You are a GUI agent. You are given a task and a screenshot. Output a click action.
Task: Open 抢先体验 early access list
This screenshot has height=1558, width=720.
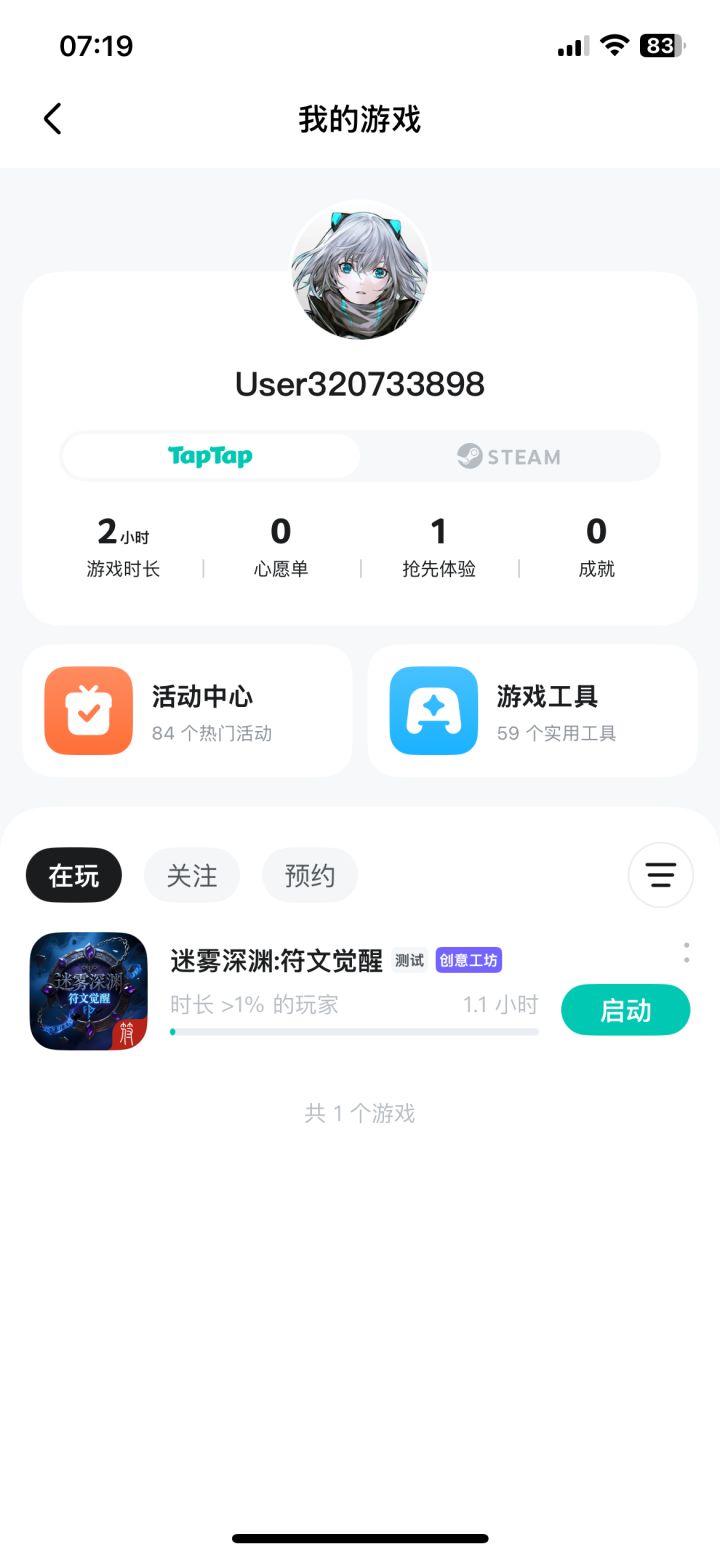point(439,546)
